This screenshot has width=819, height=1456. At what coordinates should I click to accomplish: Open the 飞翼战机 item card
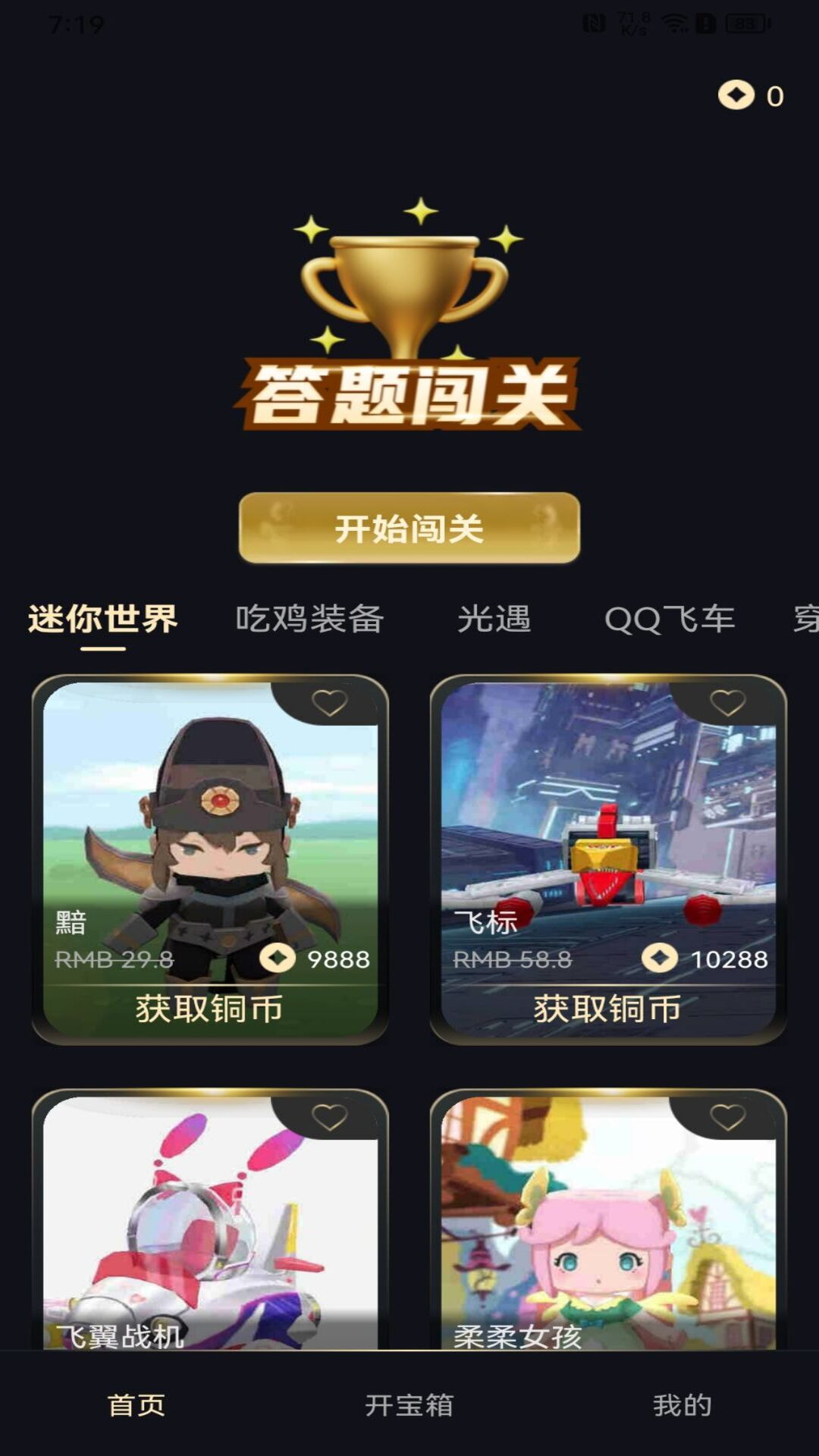pyautogui.click(x=210, y=1221)
